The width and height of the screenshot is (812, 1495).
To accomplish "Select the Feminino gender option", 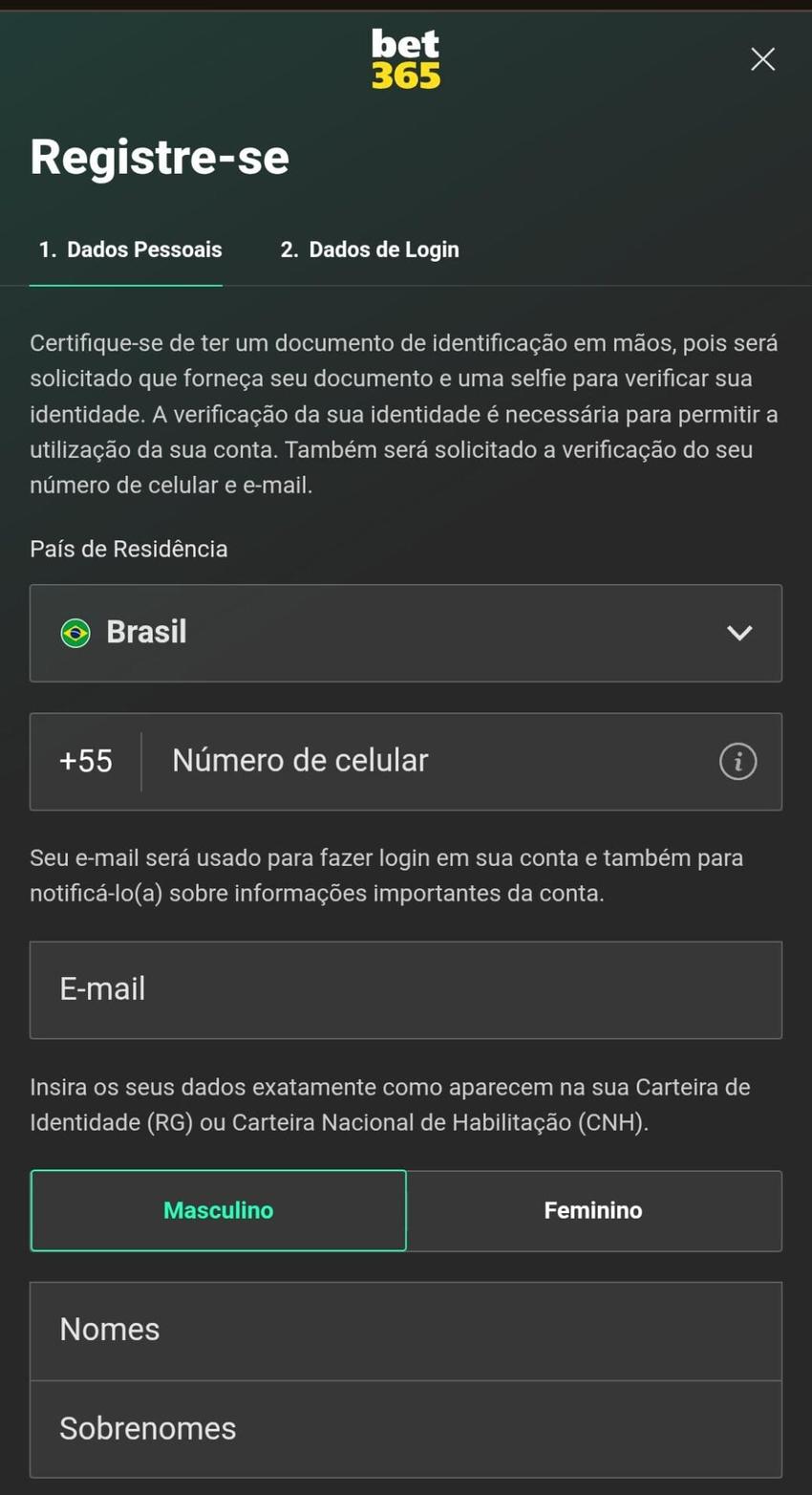I will coord(593,1209).
